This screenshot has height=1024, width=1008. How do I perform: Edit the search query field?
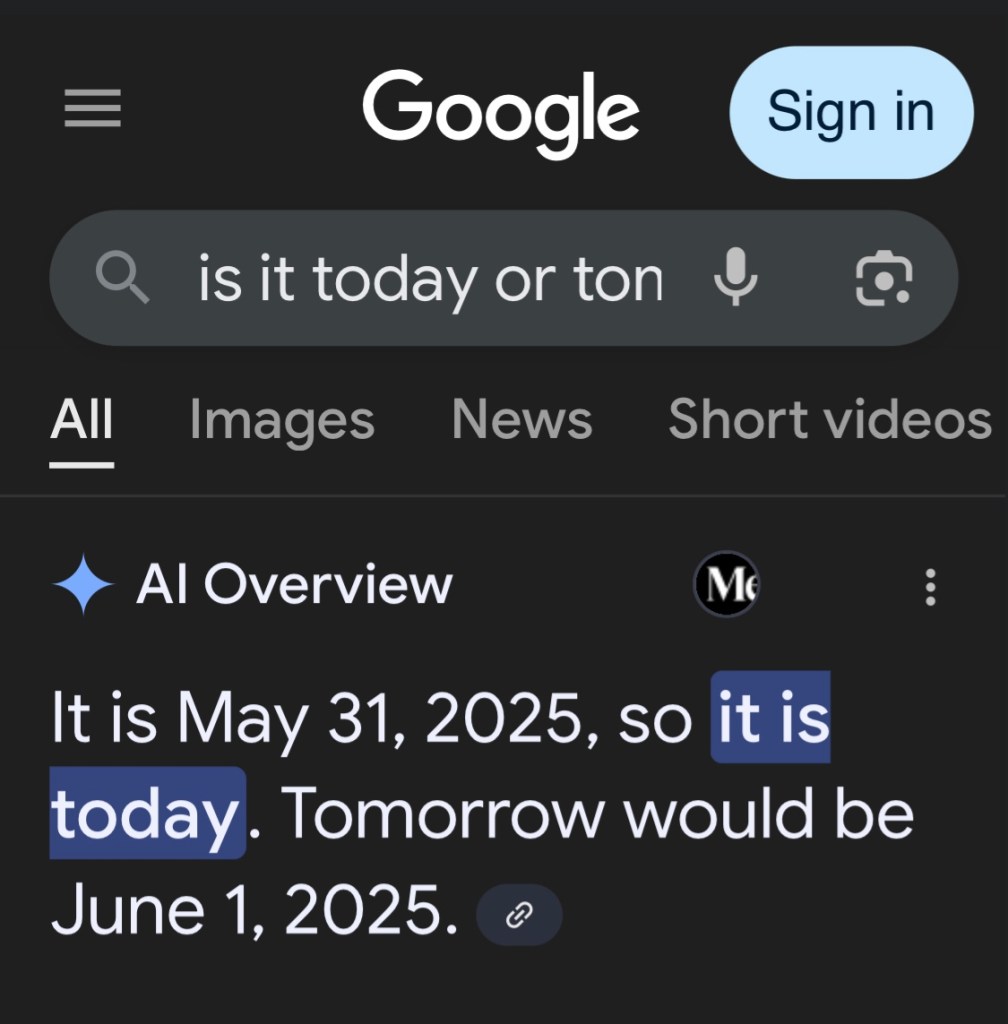click(430, 279)
